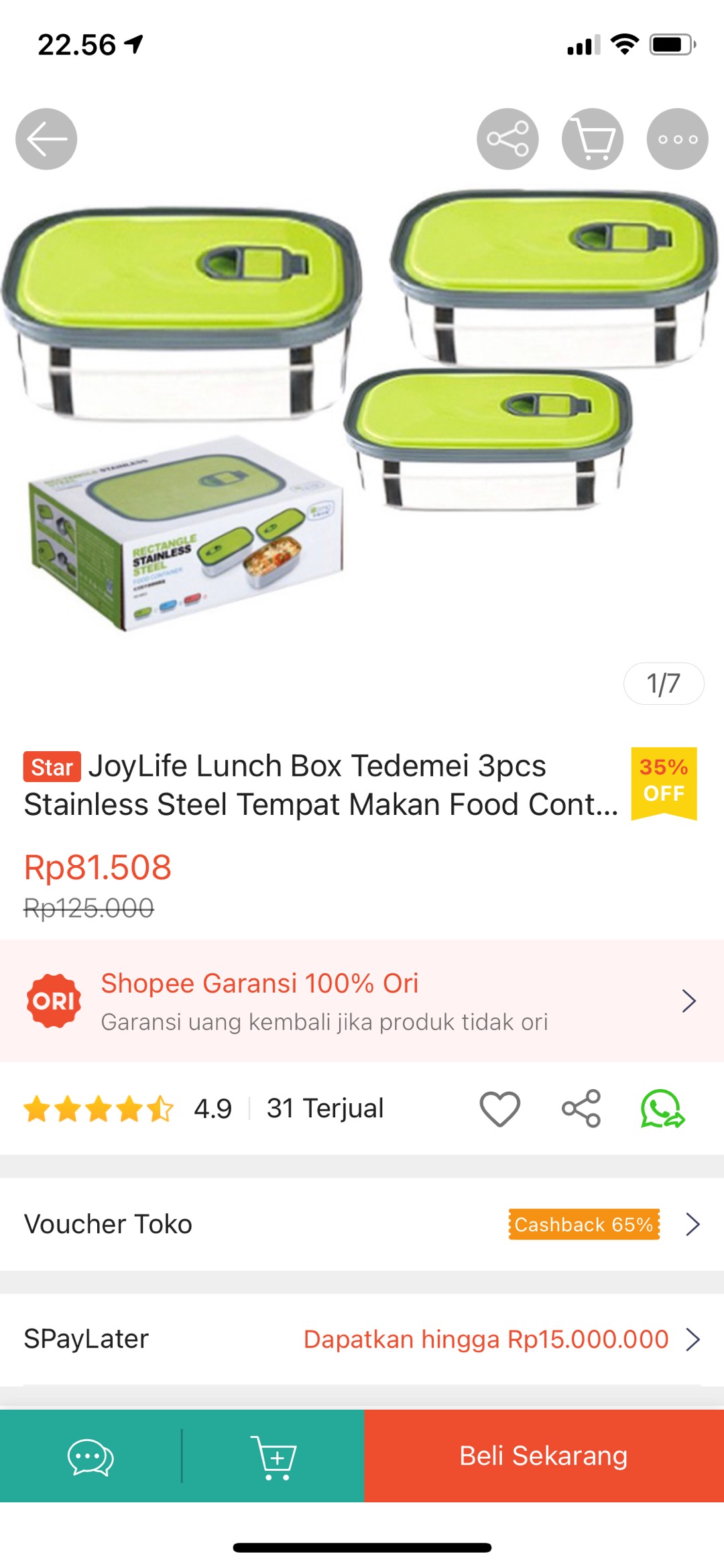Viewport: 724px width, 1568px height.
Task: Open the shopping cart at top
Action: point(593,138)
